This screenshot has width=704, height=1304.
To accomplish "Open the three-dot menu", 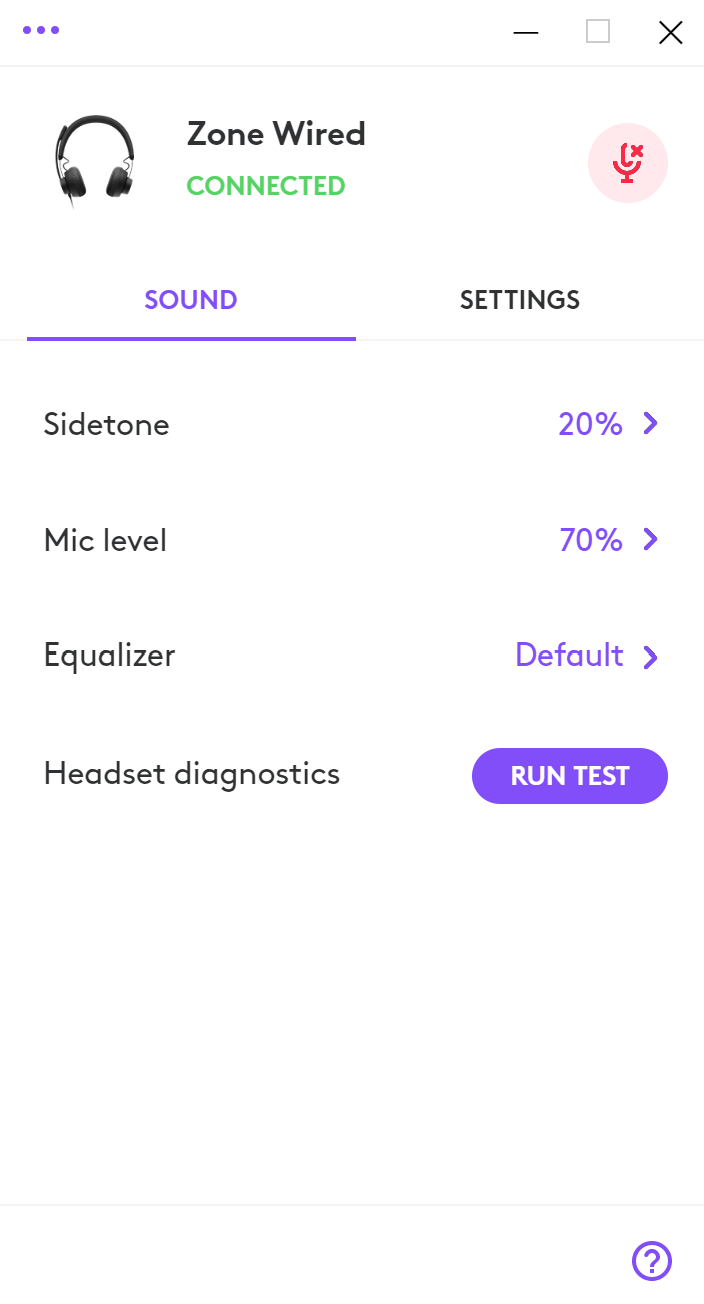I will tap(41, 30).
